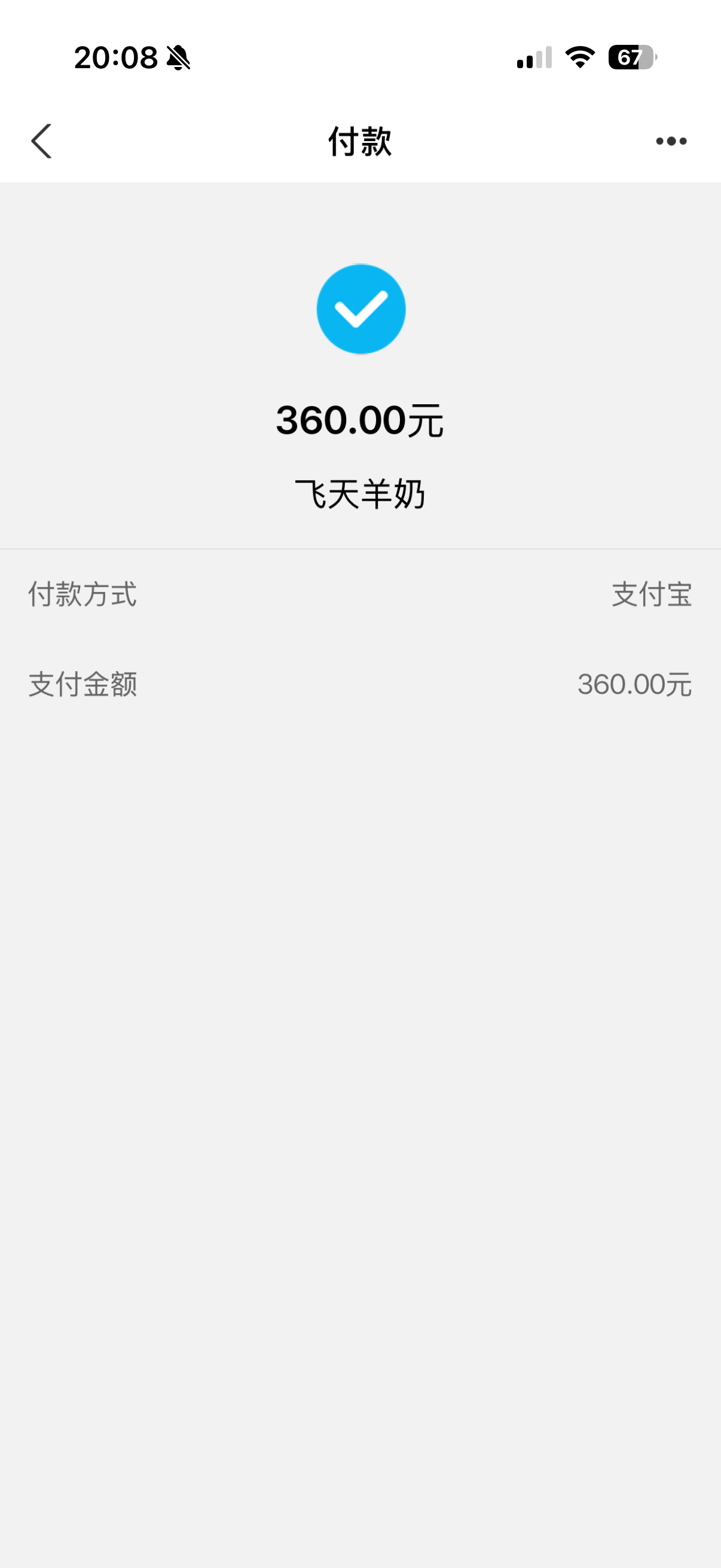The height and width of the screenshot is (1568, 721).
Task: Open the three-dot more options menu
Action: [671, 141]
